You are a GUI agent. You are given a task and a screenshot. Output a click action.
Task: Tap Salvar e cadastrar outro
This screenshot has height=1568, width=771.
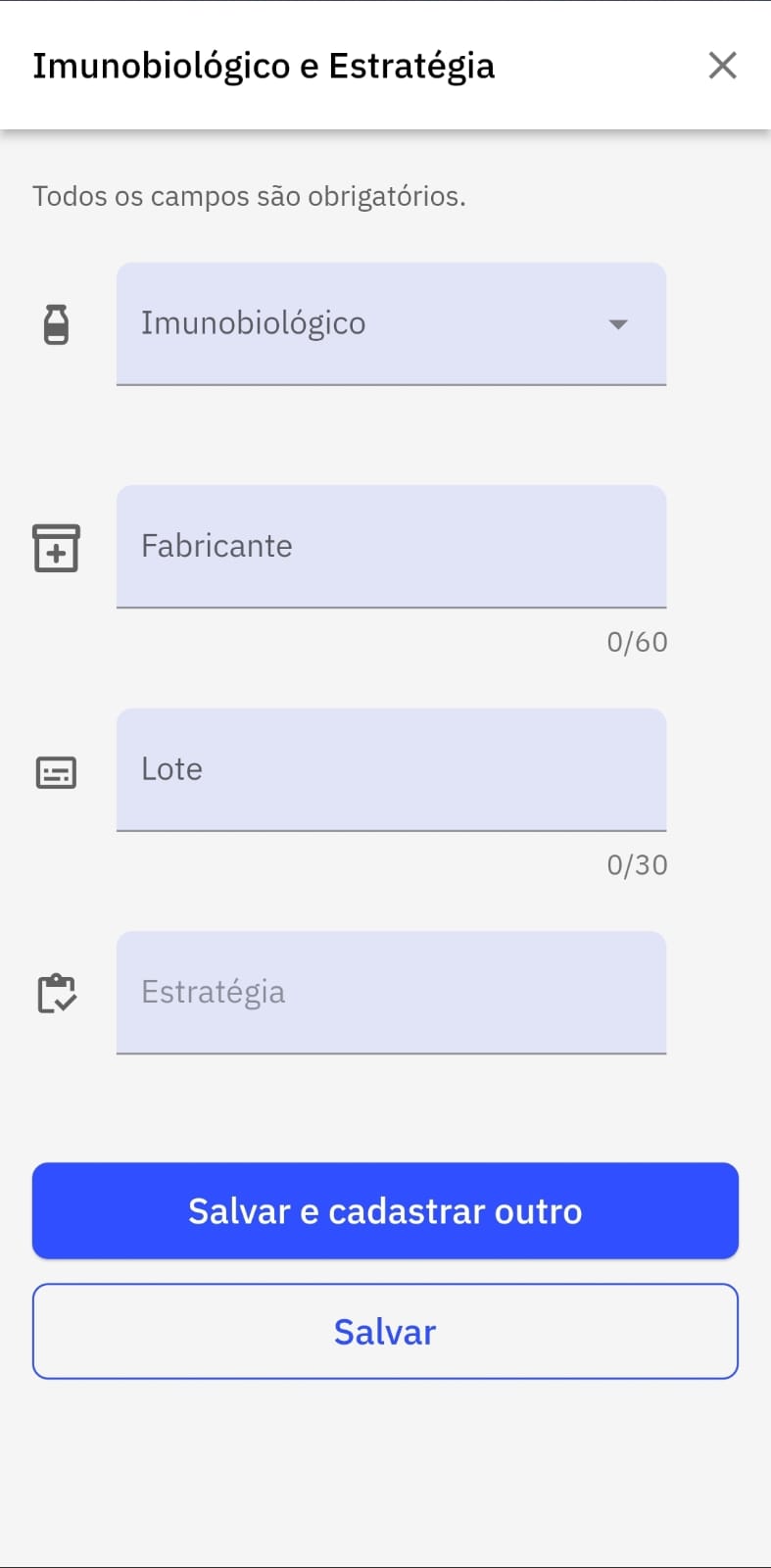pos(385,1210)
